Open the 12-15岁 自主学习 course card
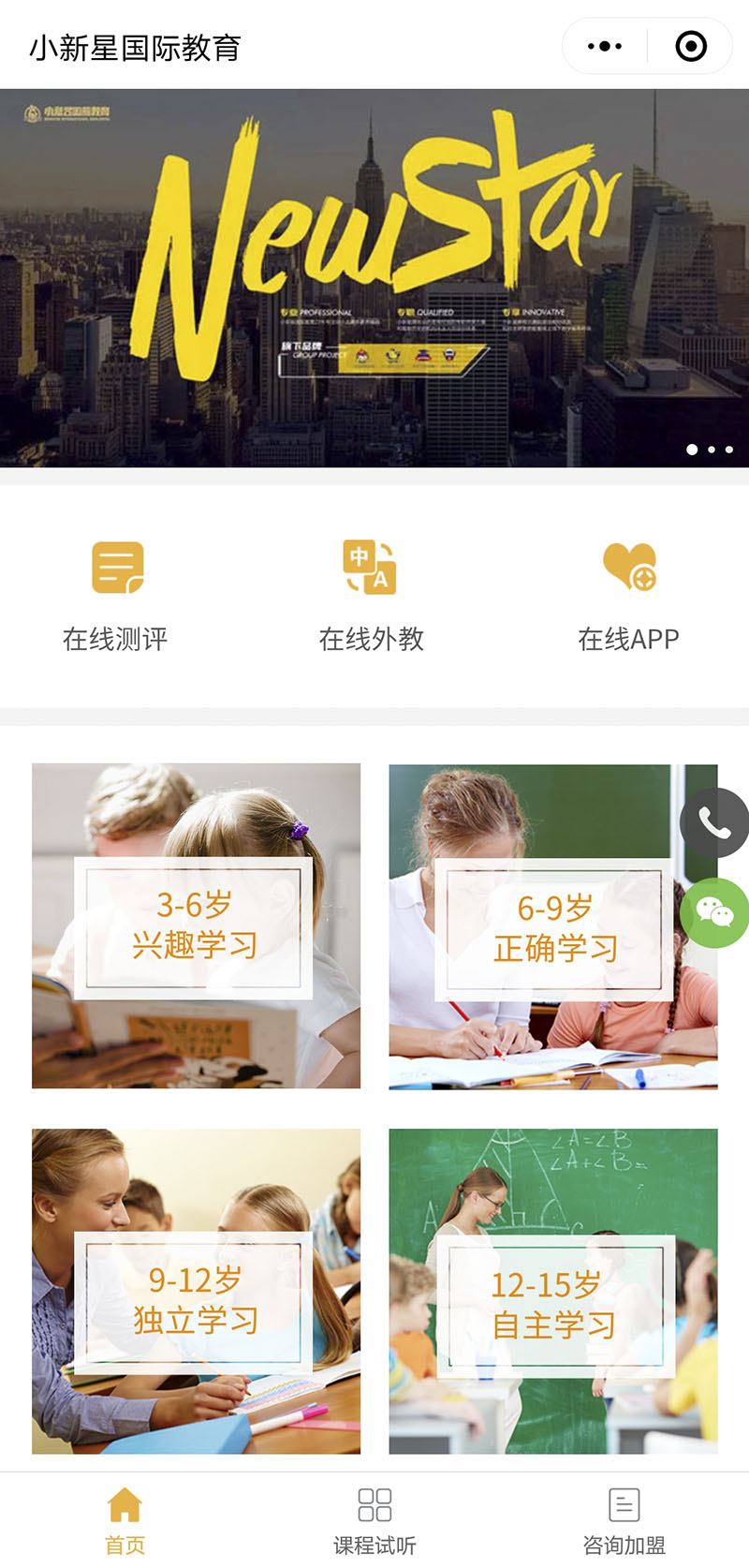The image size is (749, 1568). pyautogui.click(x=553, y=1291)
